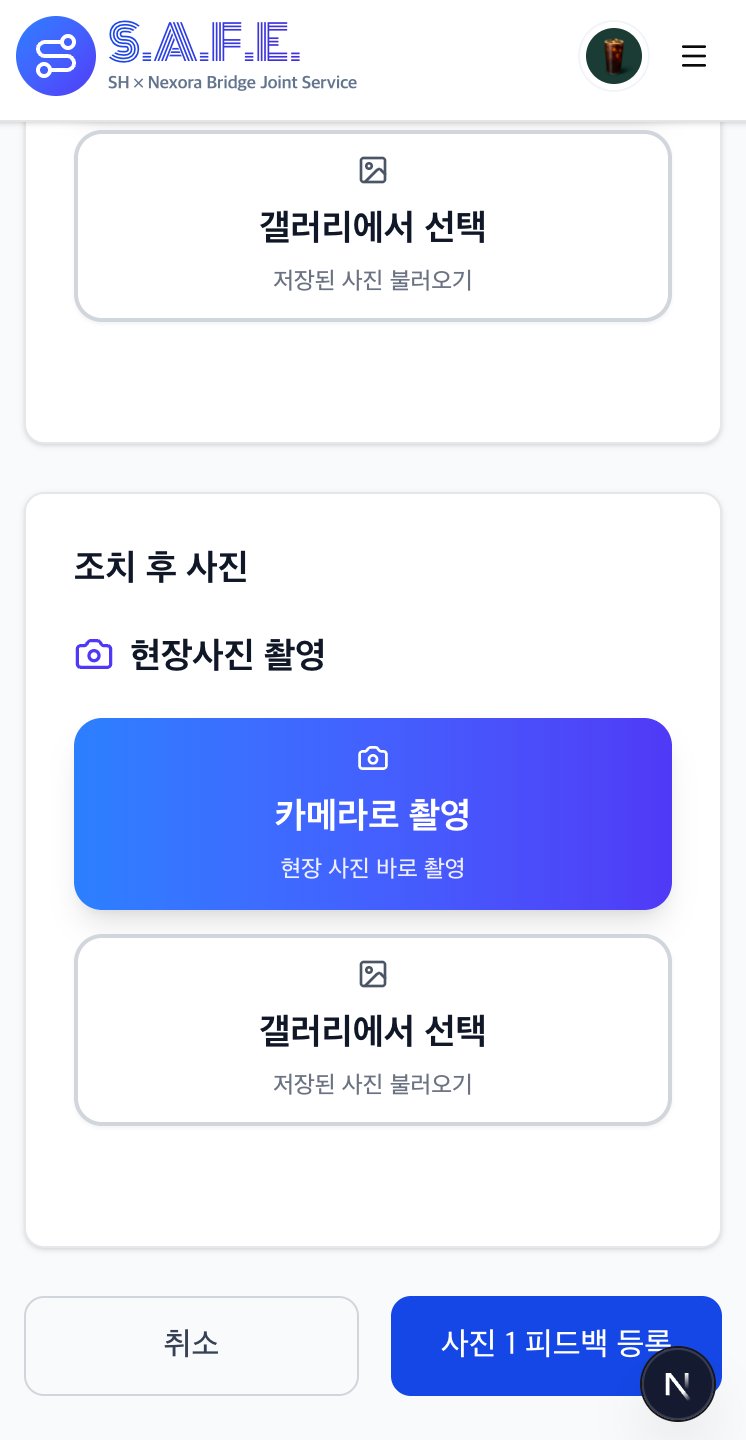This screenshot has height=1440, width=746.
Task: Click the gallery icon under 조치 후 사진
Action: point(373,973)
